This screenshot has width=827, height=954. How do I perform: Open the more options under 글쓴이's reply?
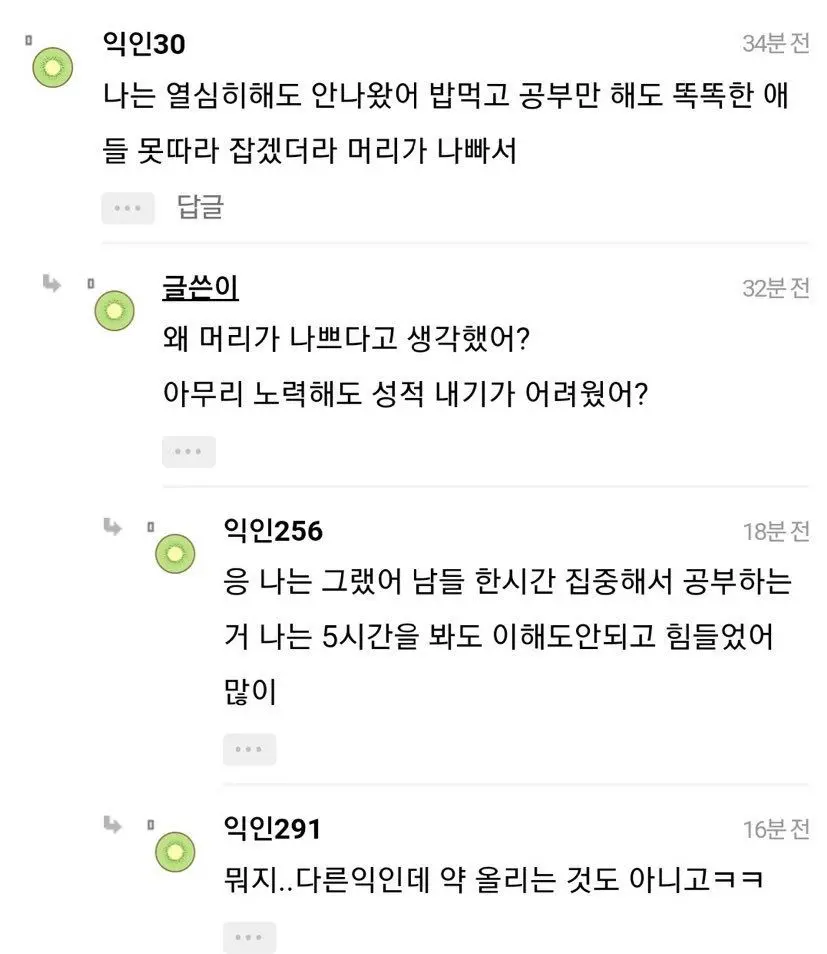[188, 451]
